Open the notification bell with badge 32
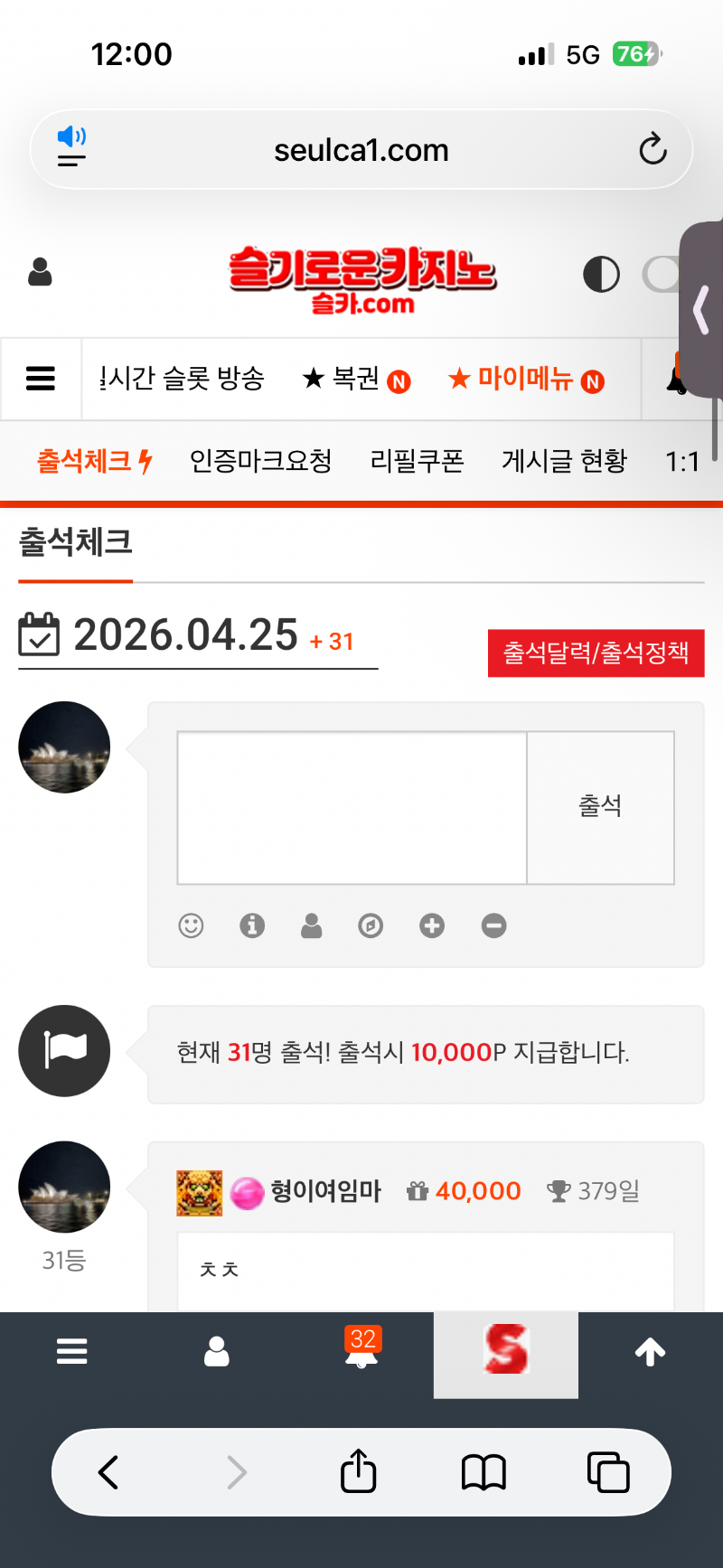Viewport: 723px width, 1568px height. point(361,1351)
